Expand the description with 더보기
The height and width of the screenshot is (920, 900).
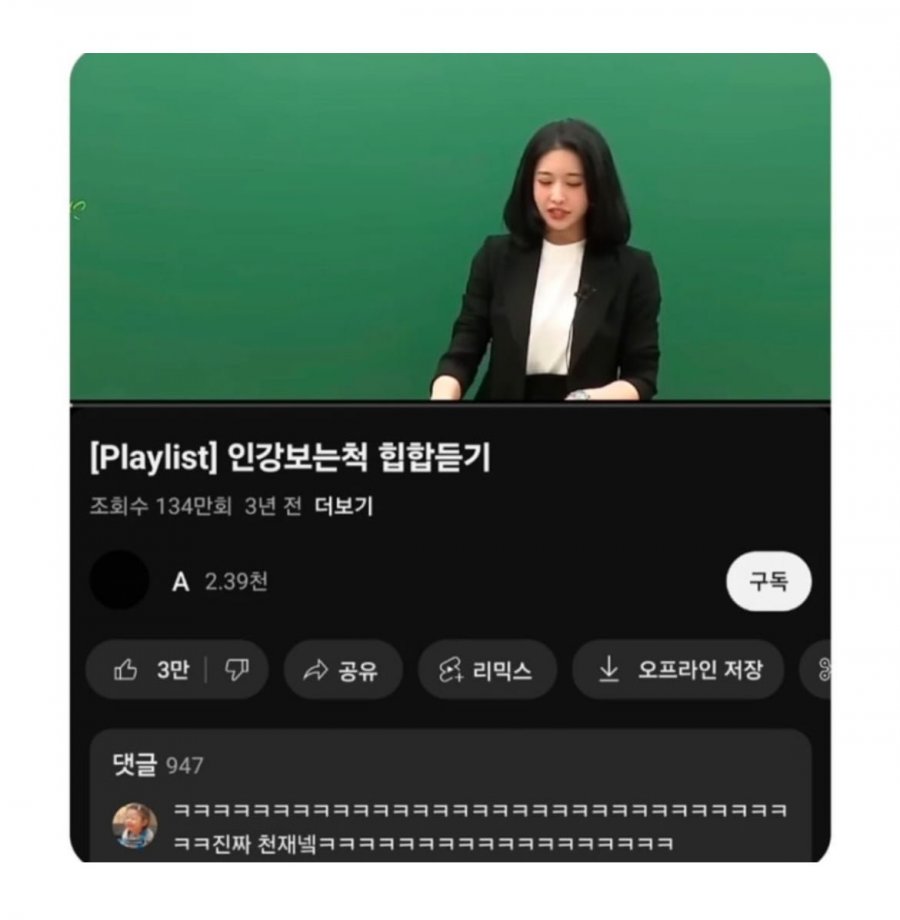point(344,506)
